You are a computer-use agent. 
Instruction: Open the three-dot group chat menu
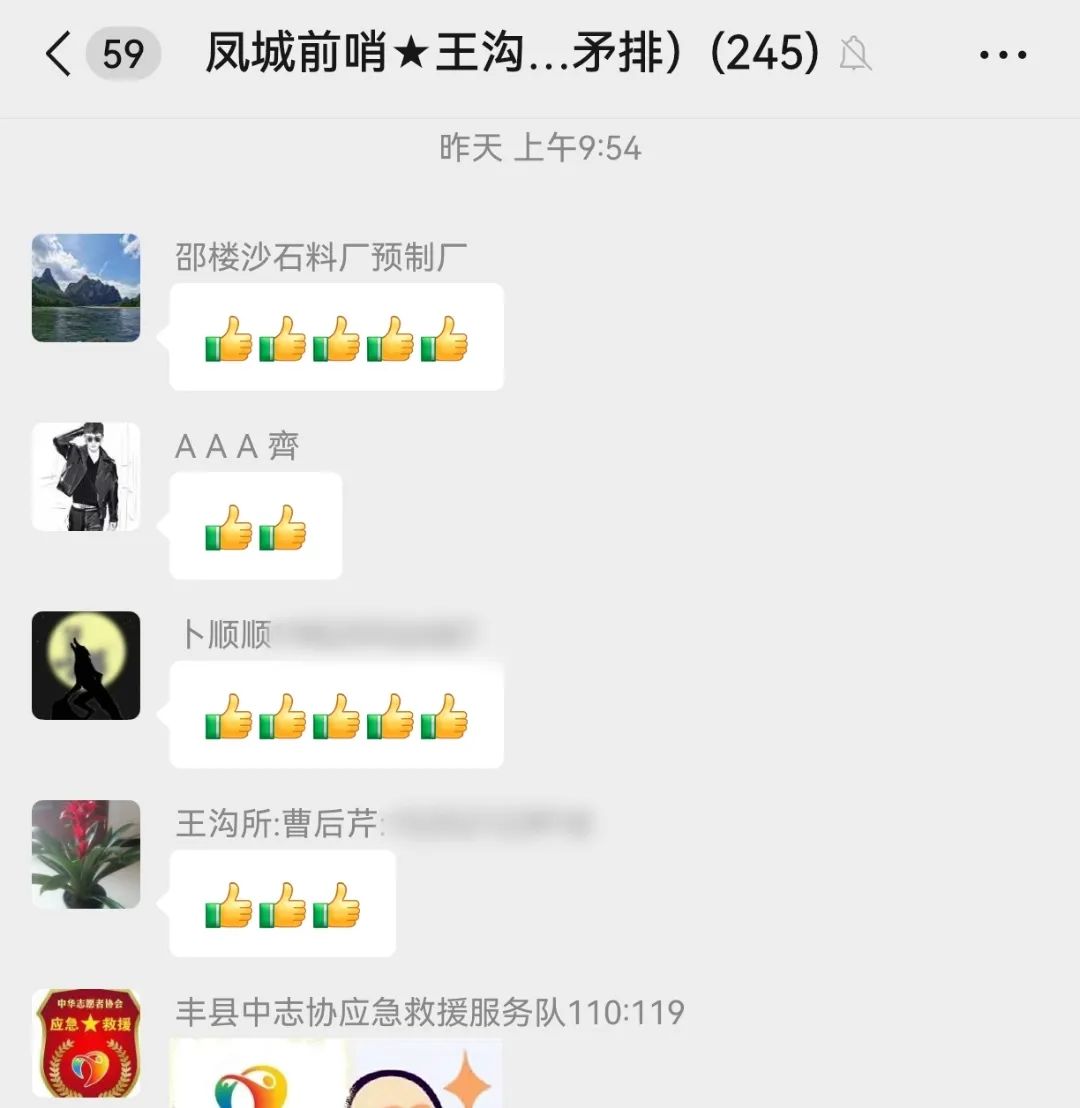coord(1002,55)
